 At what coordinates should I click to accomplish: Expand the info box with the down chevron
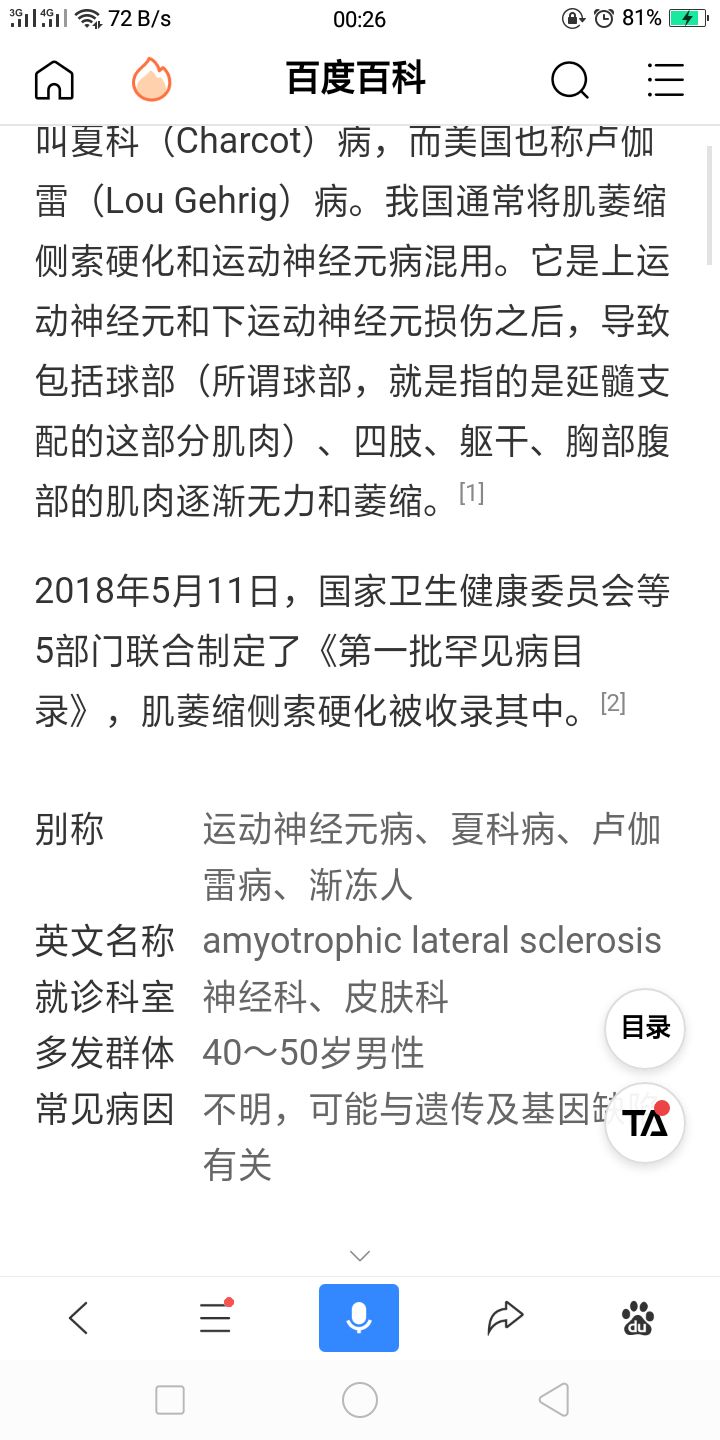(x=360, y=1255)
